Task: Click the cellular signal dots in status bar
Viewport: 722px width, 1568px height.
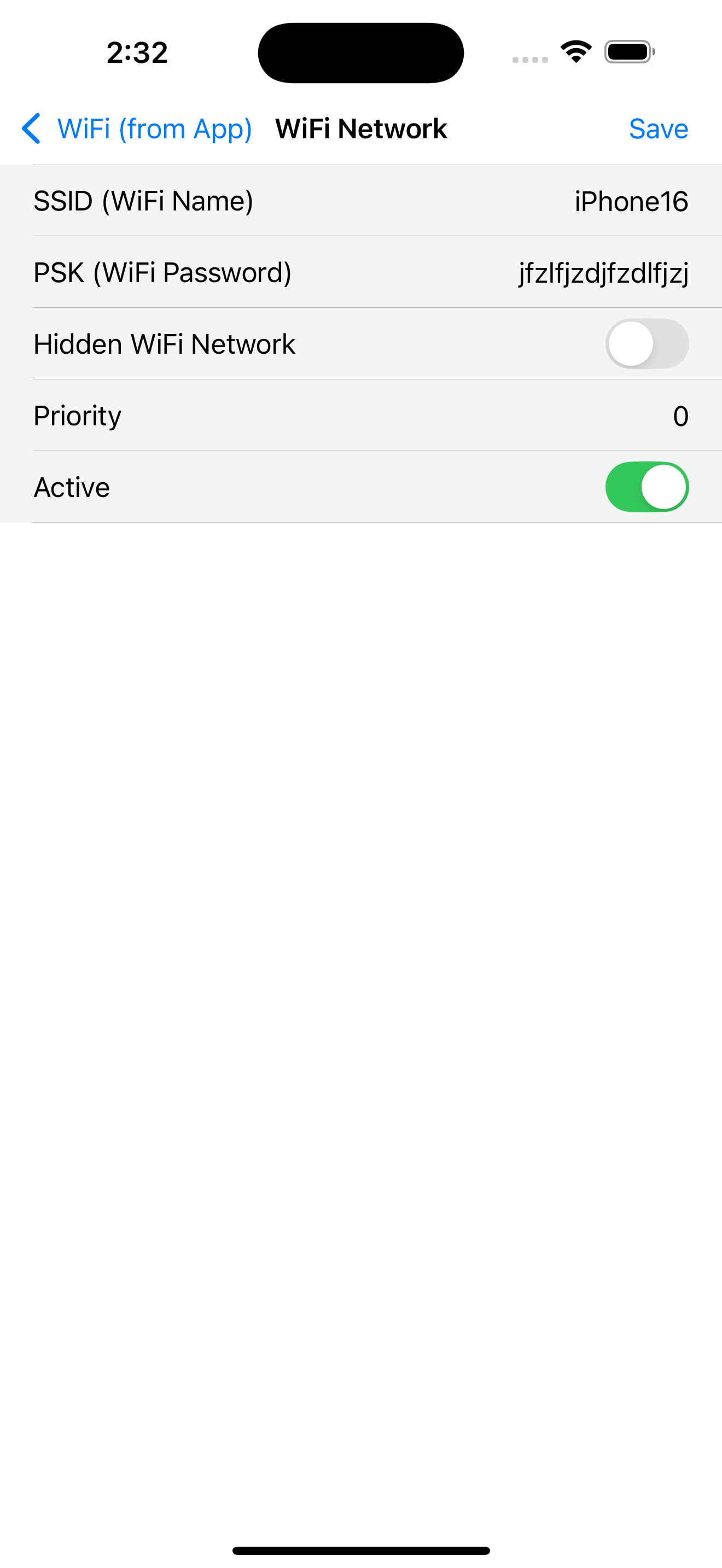Action: point(528,59)
